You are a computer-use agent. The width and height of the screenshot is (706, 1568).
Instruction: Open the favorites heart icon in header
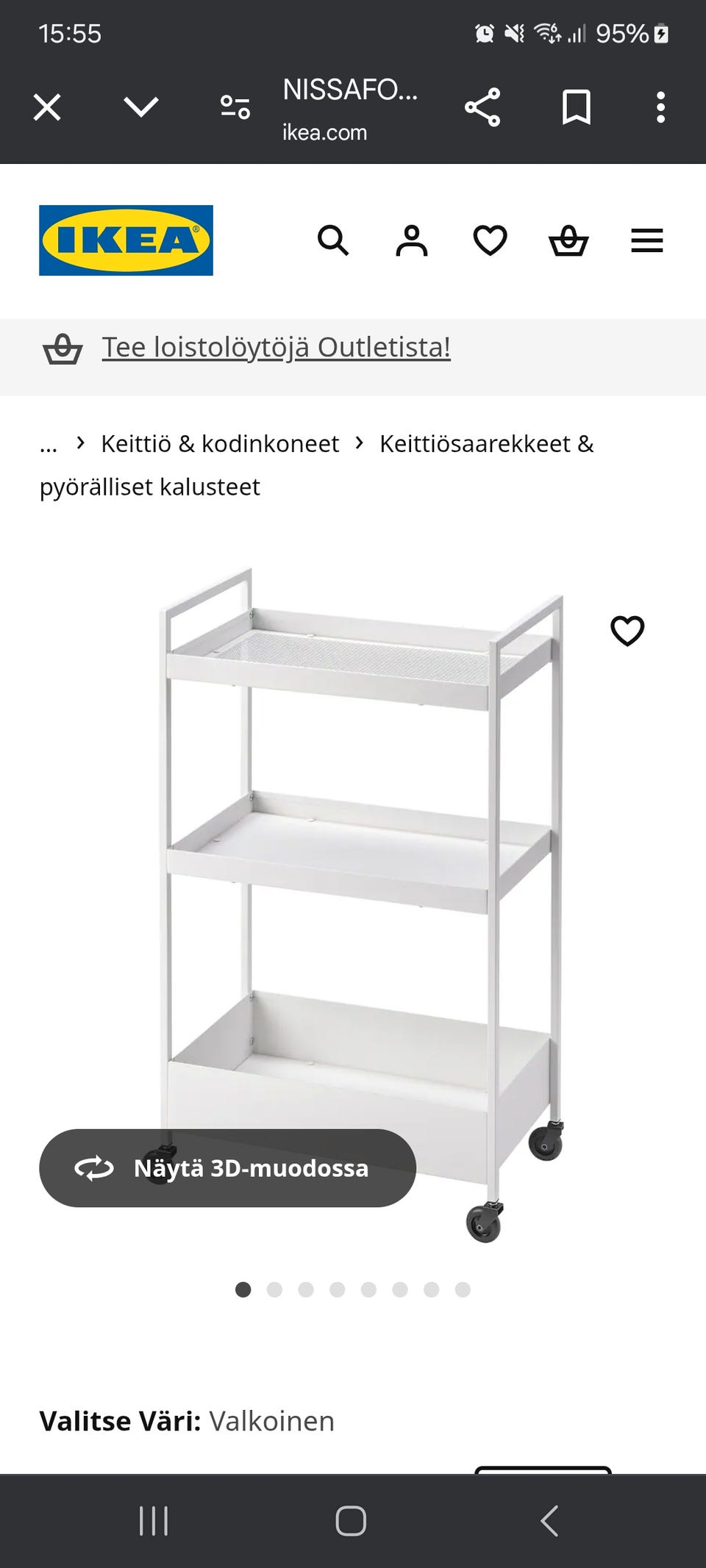pos(491,240)
